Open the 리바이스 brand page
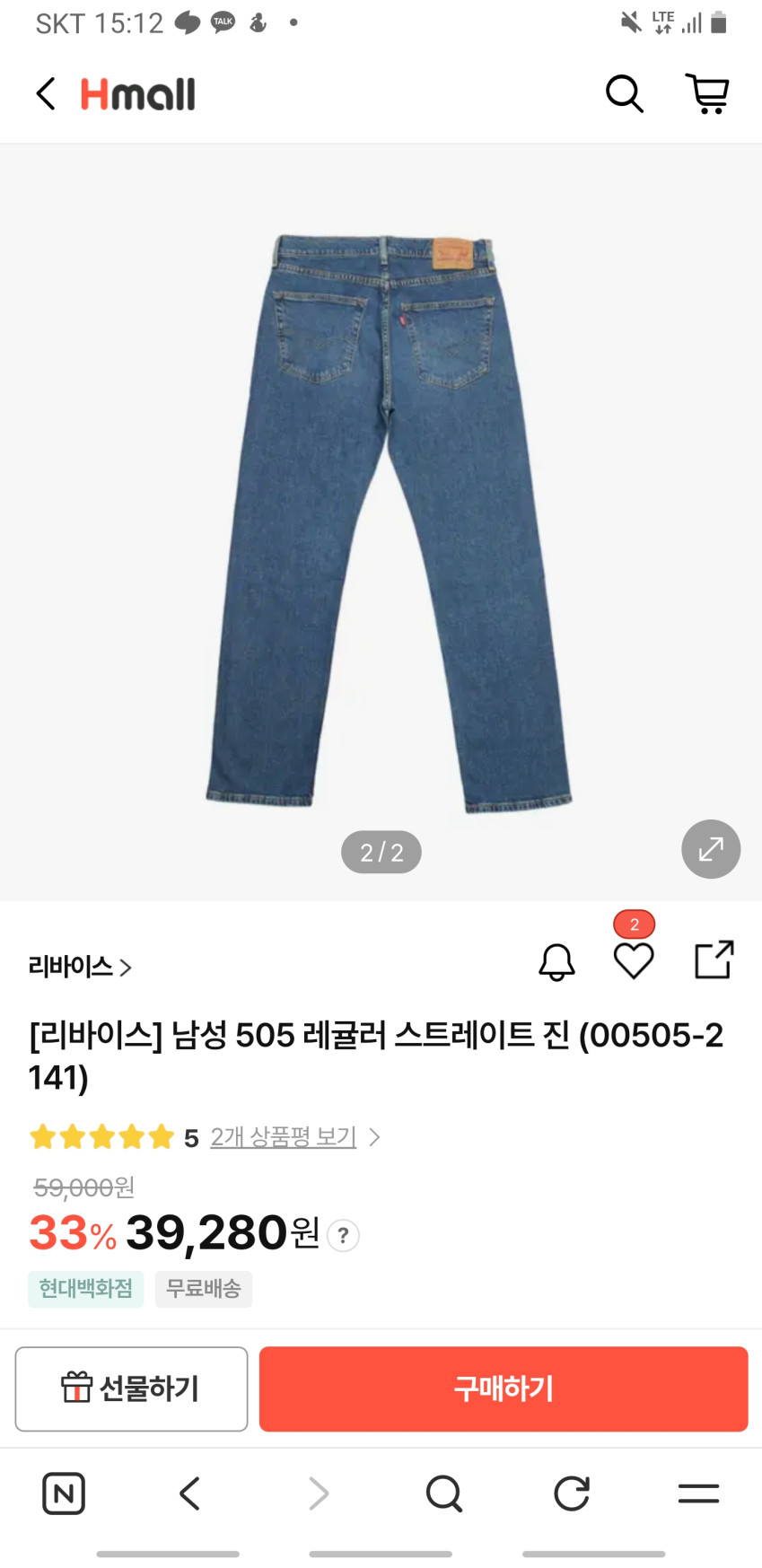762x1568 pixels. [x=80, y=967]
